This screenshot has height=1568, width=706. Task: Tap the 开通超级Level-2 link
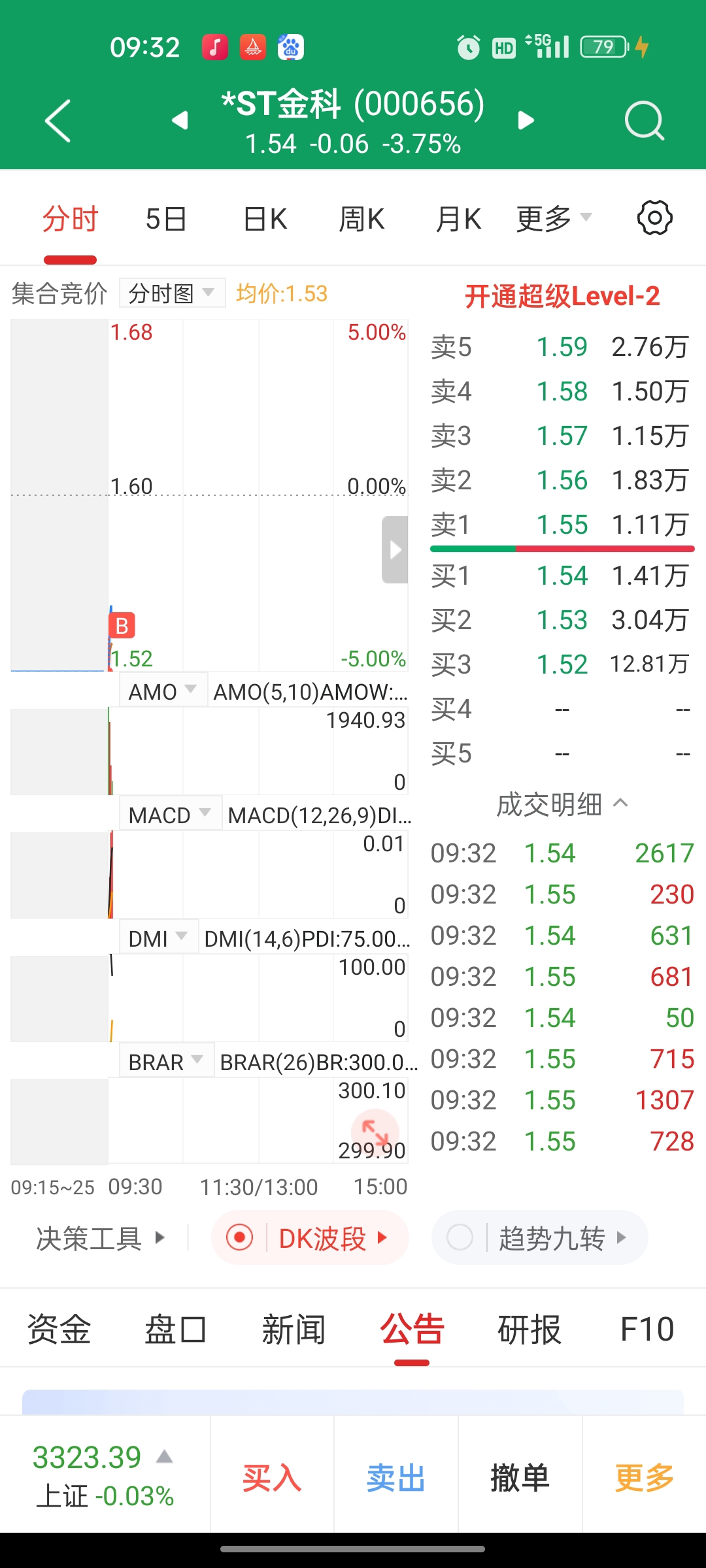562,297
